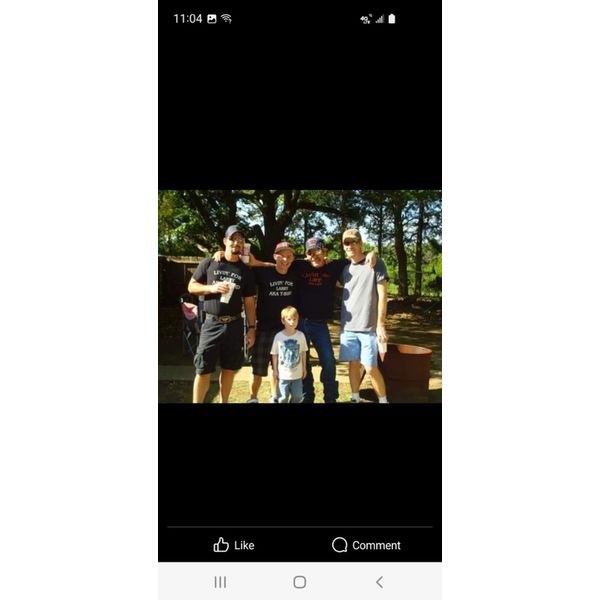Go to the home screen
The width and height of the screenshot is (600, 600).
300,582
